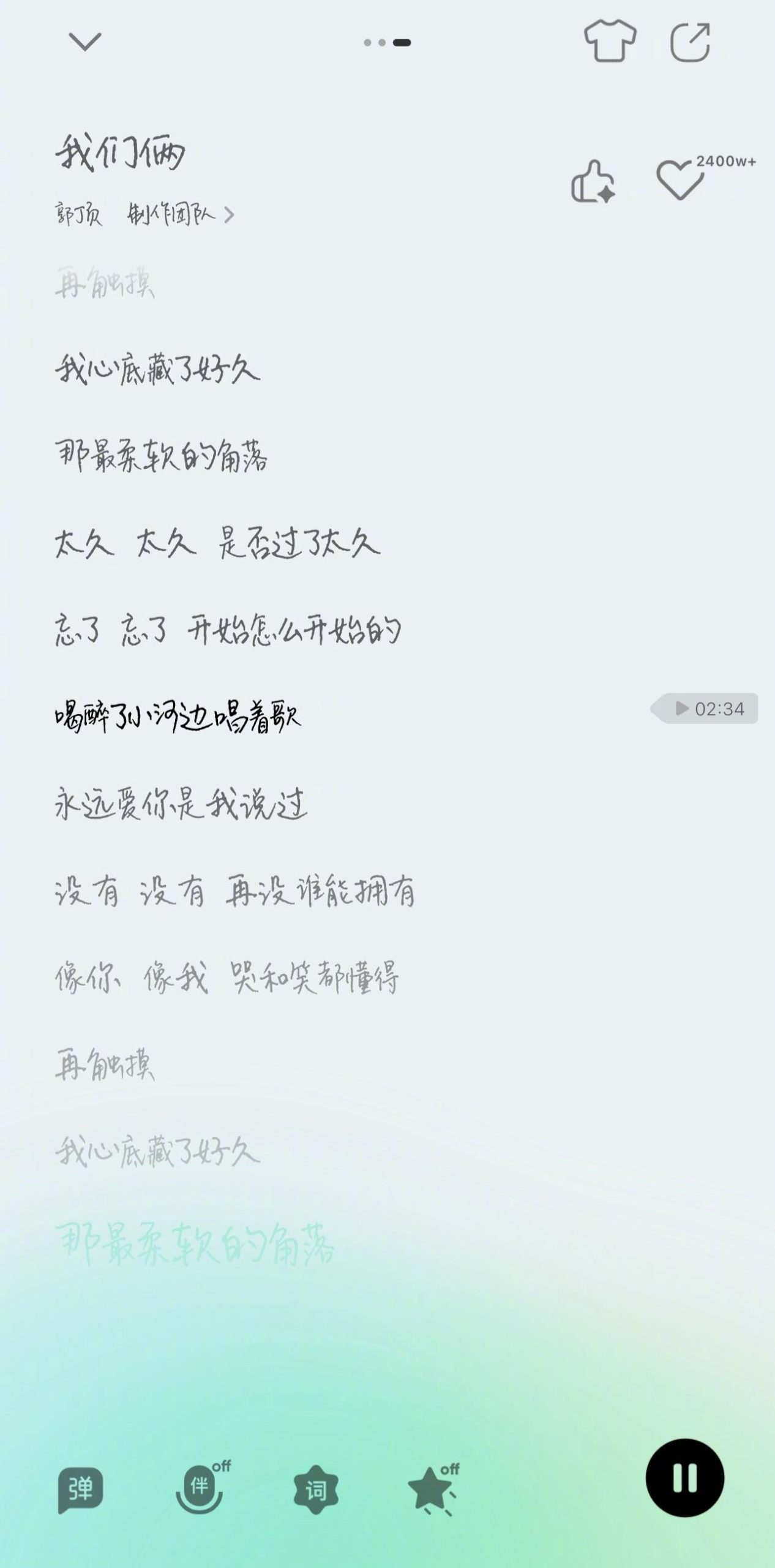Open the 词 lyrics settings
775x1568 pixels.
(316, 1490)
